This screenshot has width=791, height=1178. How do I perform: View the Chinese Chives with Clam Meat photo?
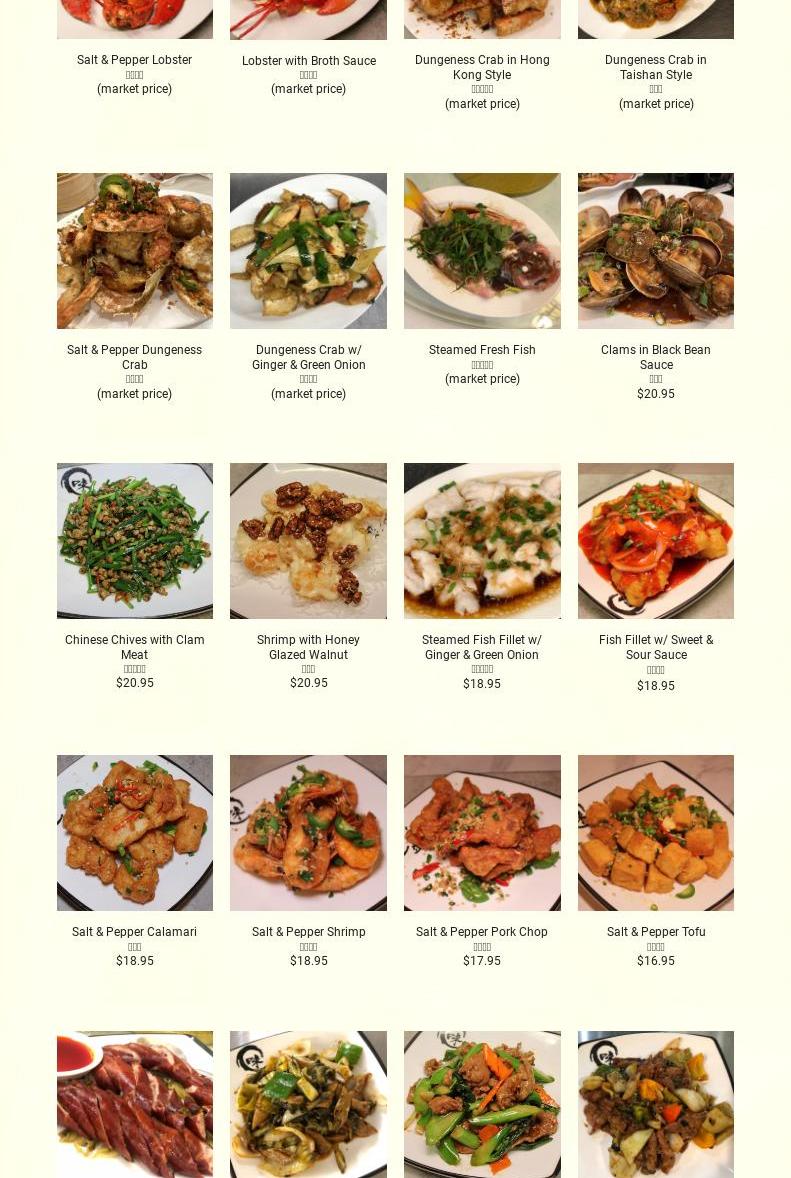point(135,541)
